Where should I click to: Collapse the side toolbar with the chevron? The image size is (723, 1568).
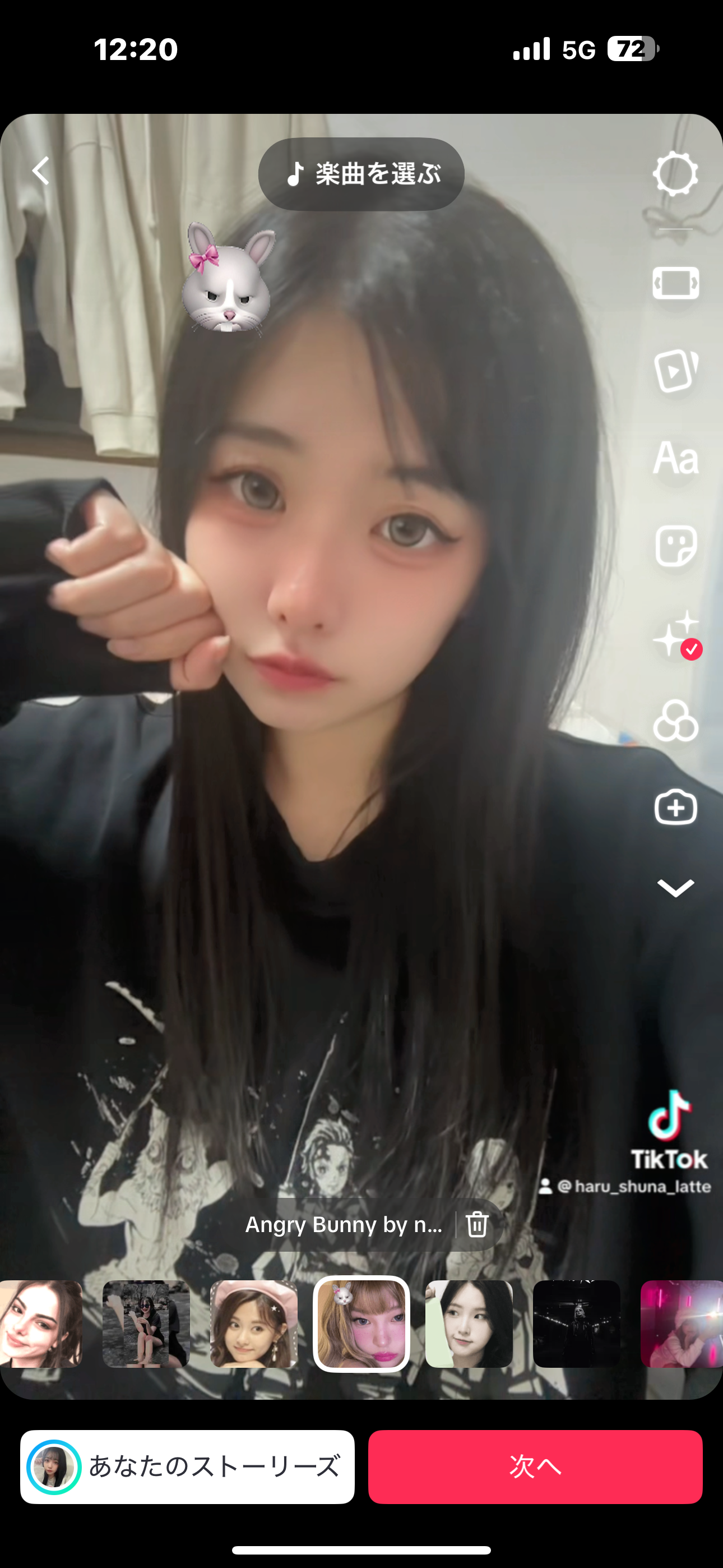(x=675, y=888)
